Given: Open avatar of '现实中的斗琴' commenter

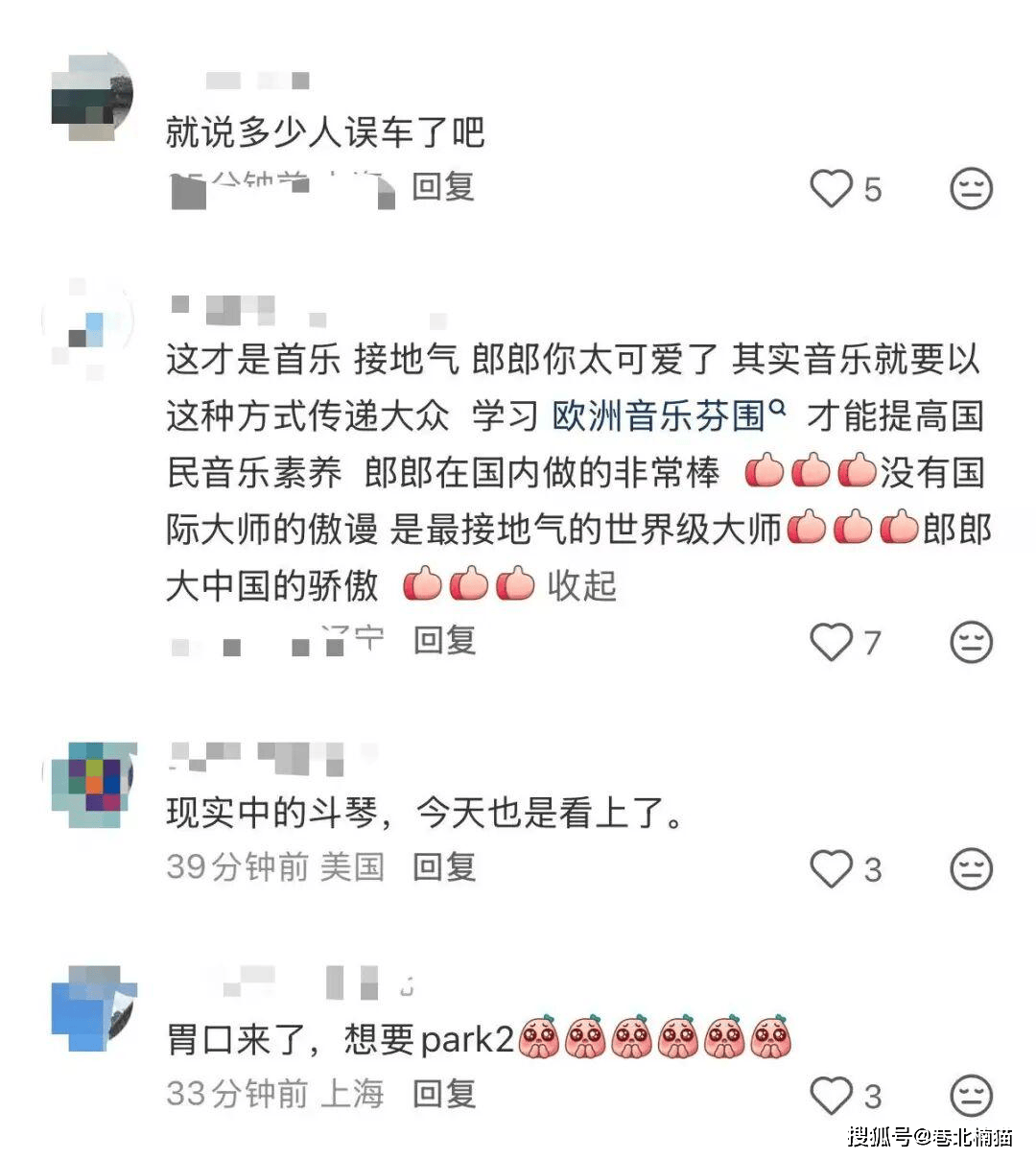Looking at the screenshot, I should point(93,784).
